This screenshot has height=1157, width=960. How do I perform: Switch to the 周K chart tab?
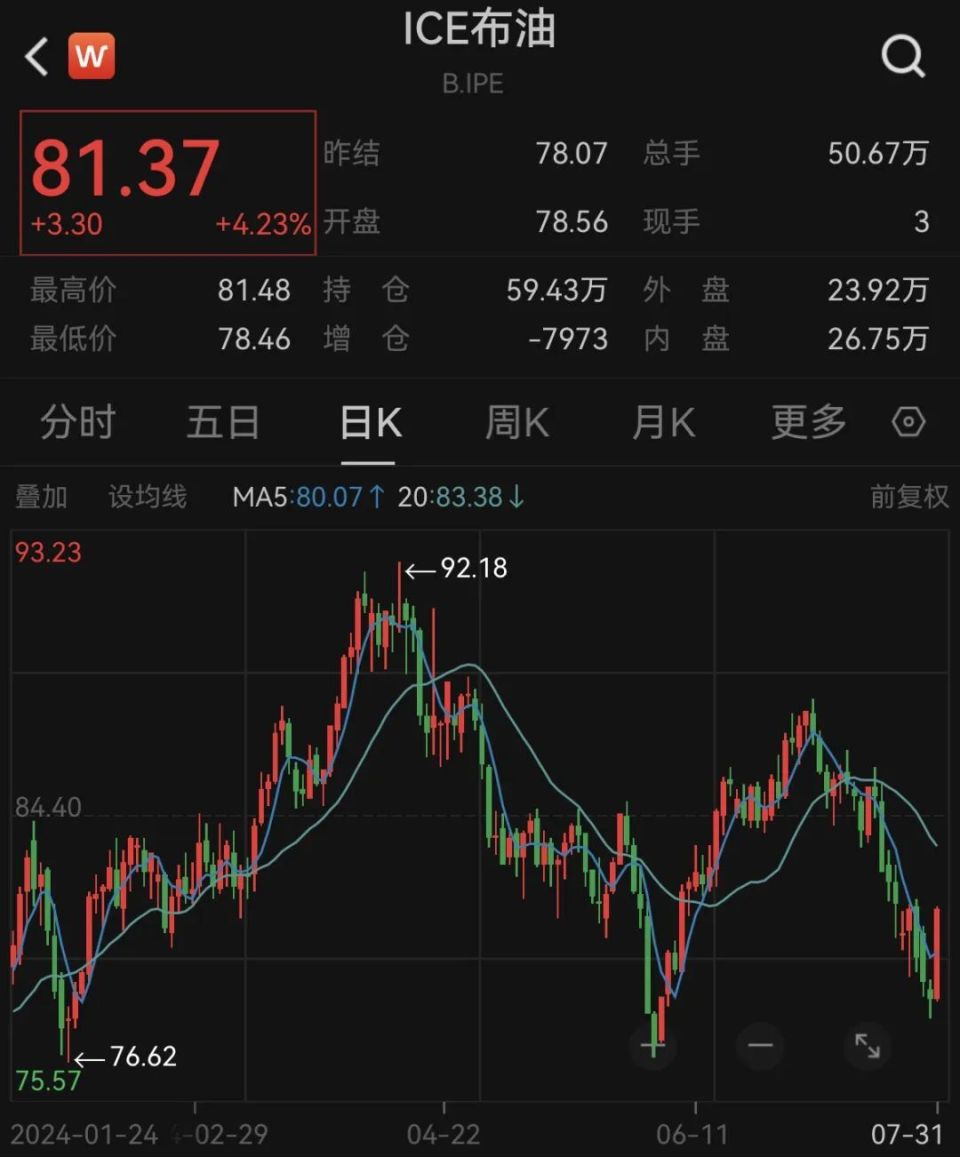tap(517, 423)
